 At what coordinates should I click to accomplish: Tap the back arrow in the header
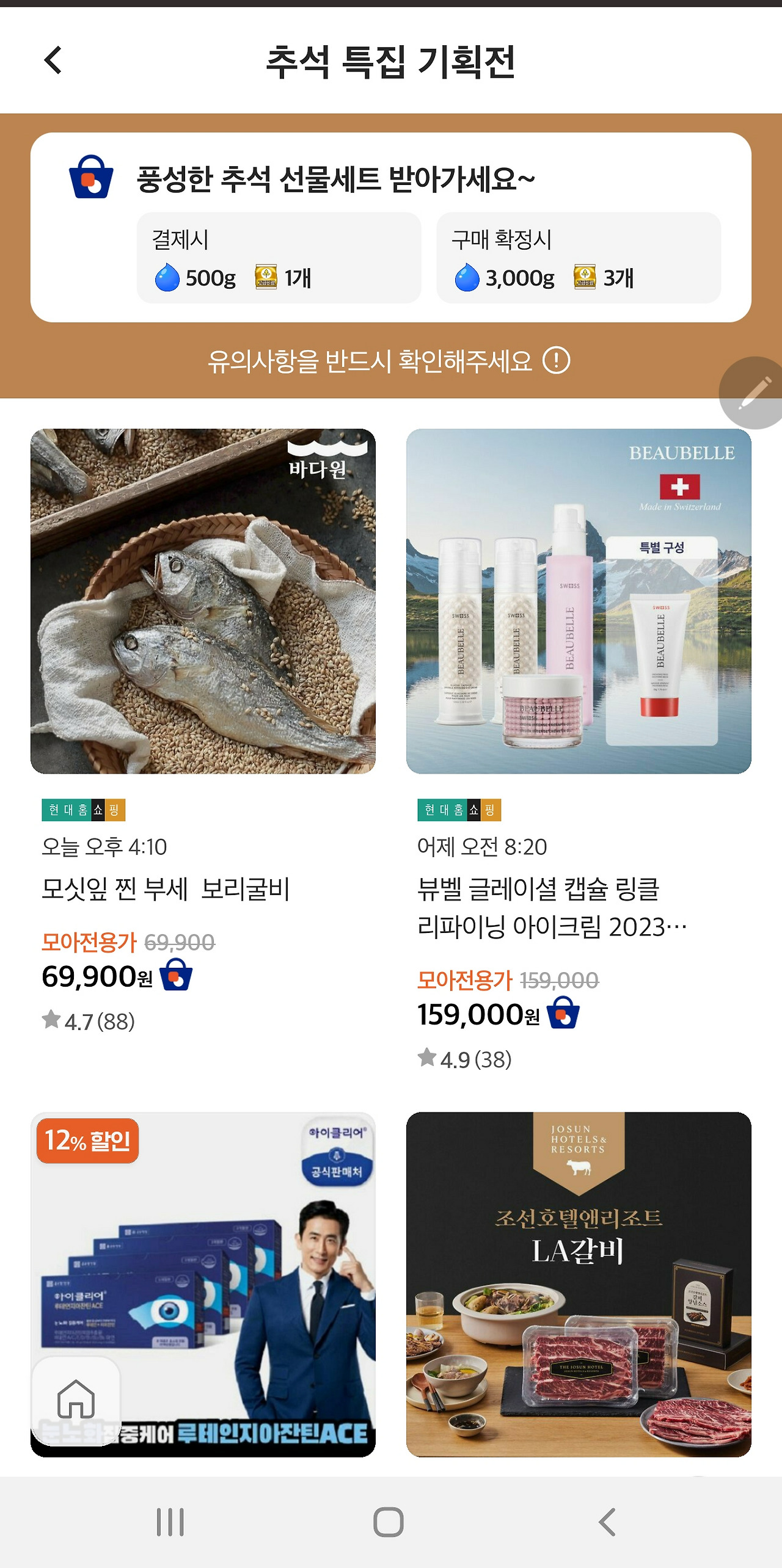[x=52, y=60]
